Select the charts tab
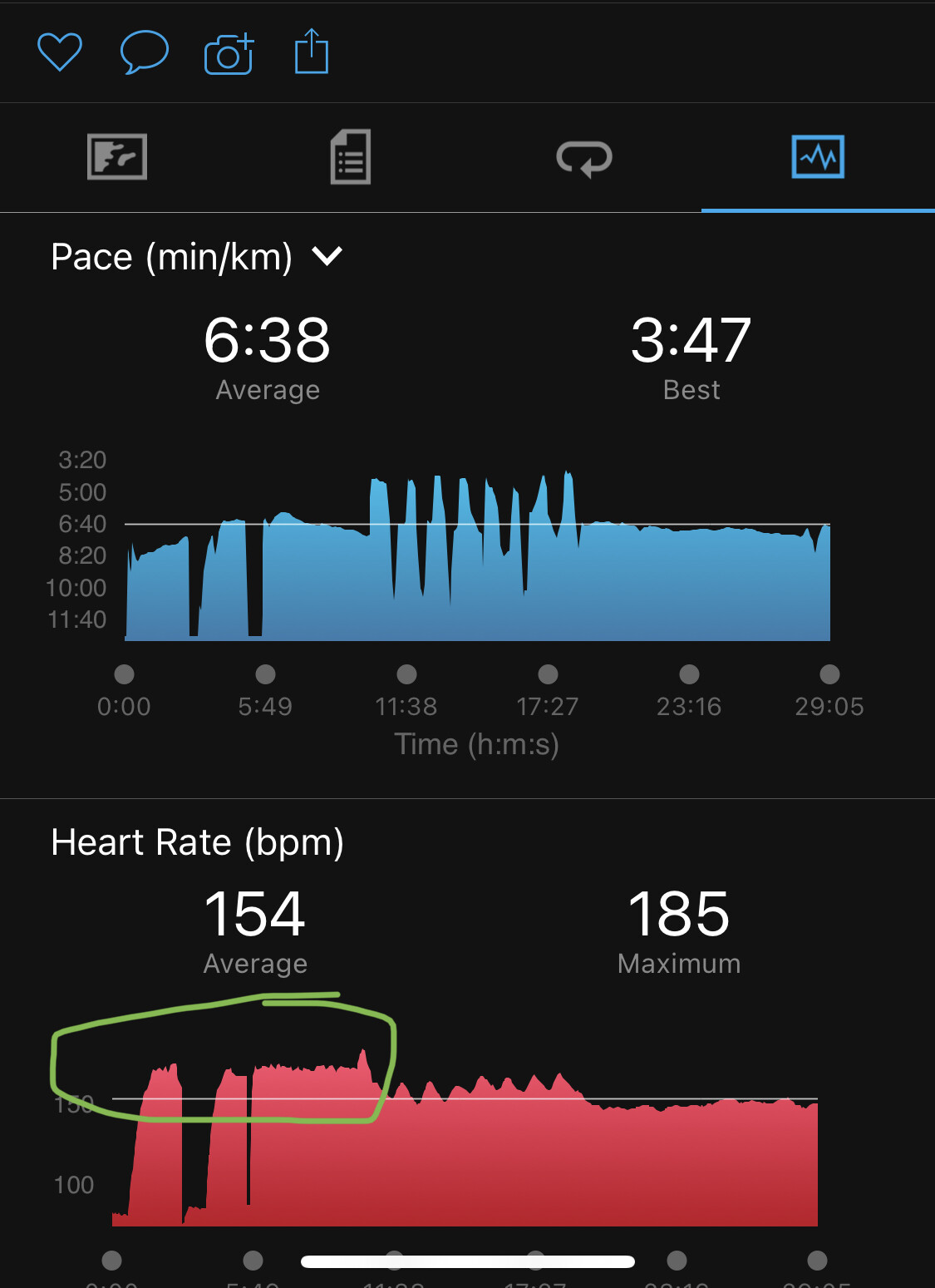935x1288 pixels. coord(818,157)
